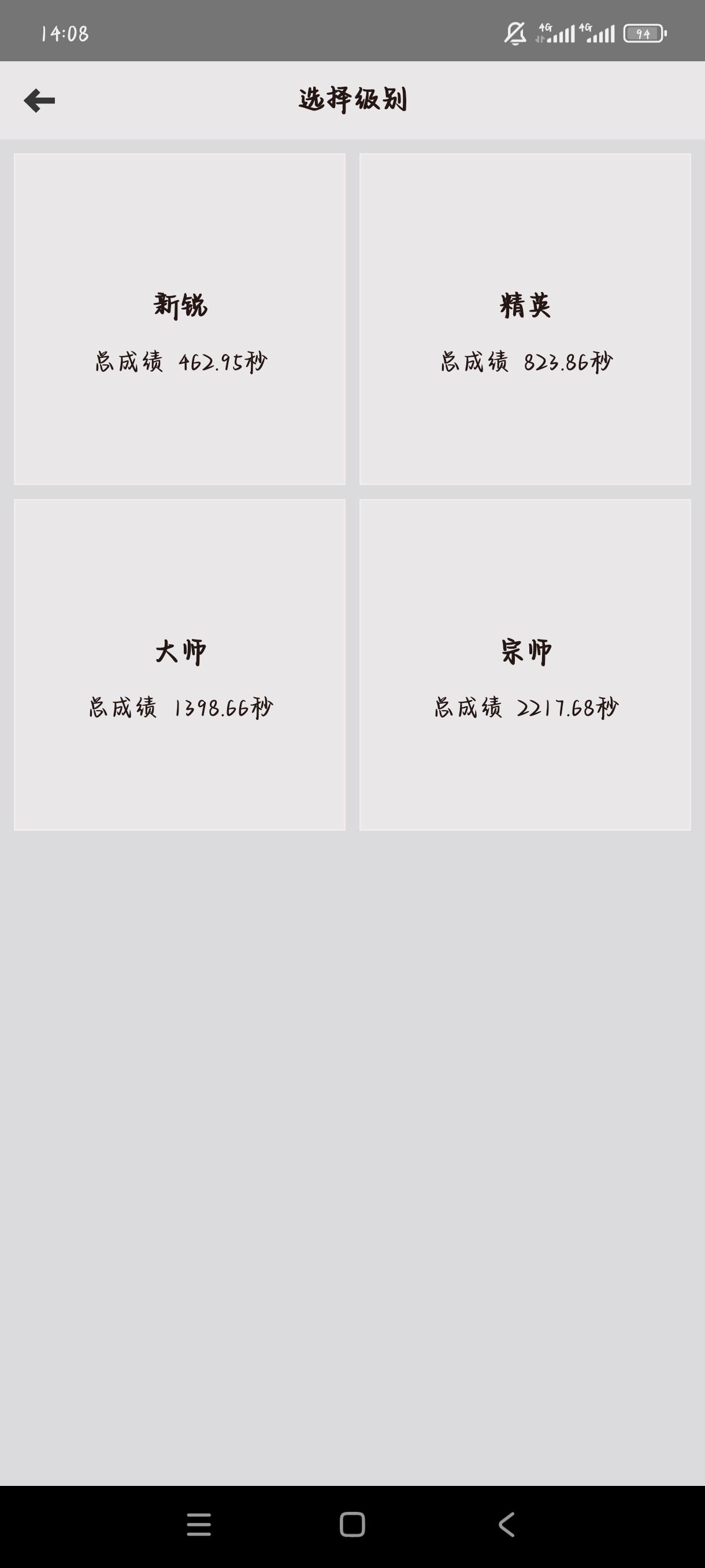The image size is (705, 1568).
Task: Click the 14:08 clock in status bar
Action: (65, 35)
